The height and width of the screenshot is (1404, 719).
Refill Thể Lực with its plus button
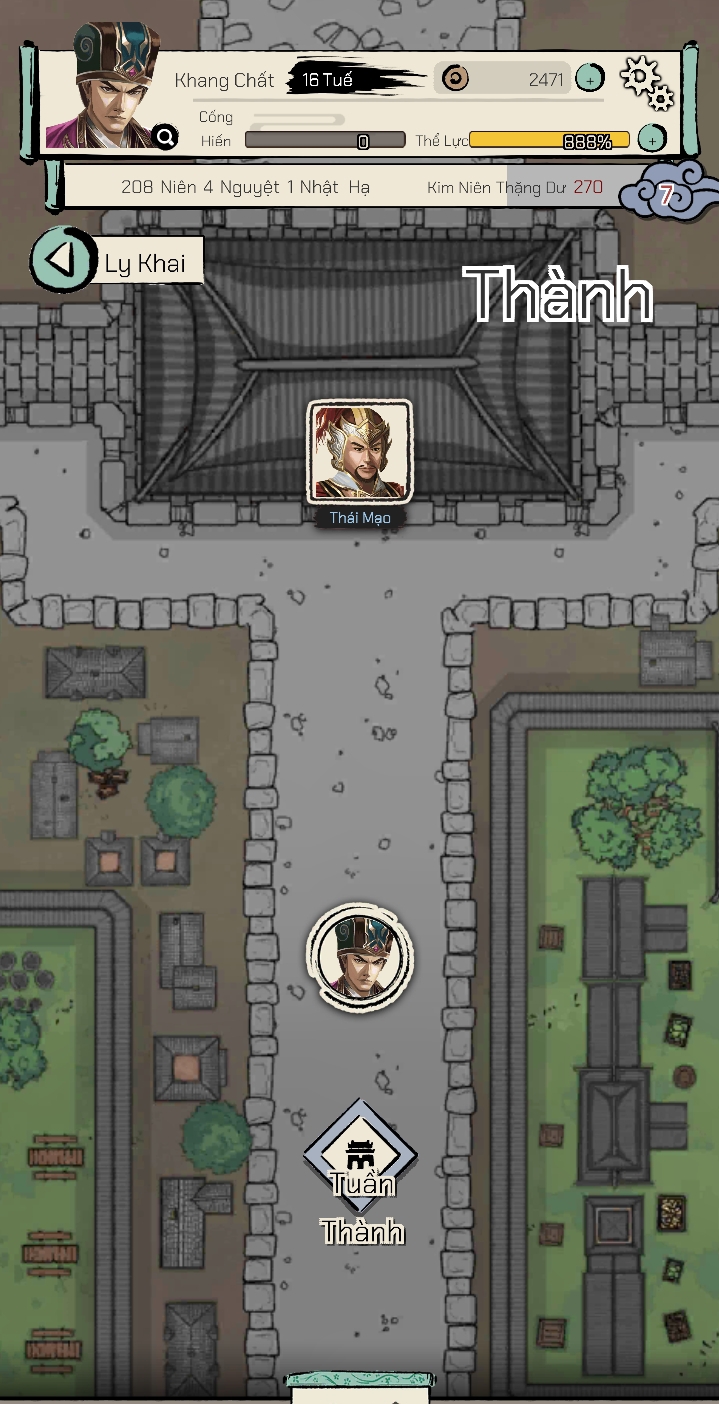pos(652,140)
